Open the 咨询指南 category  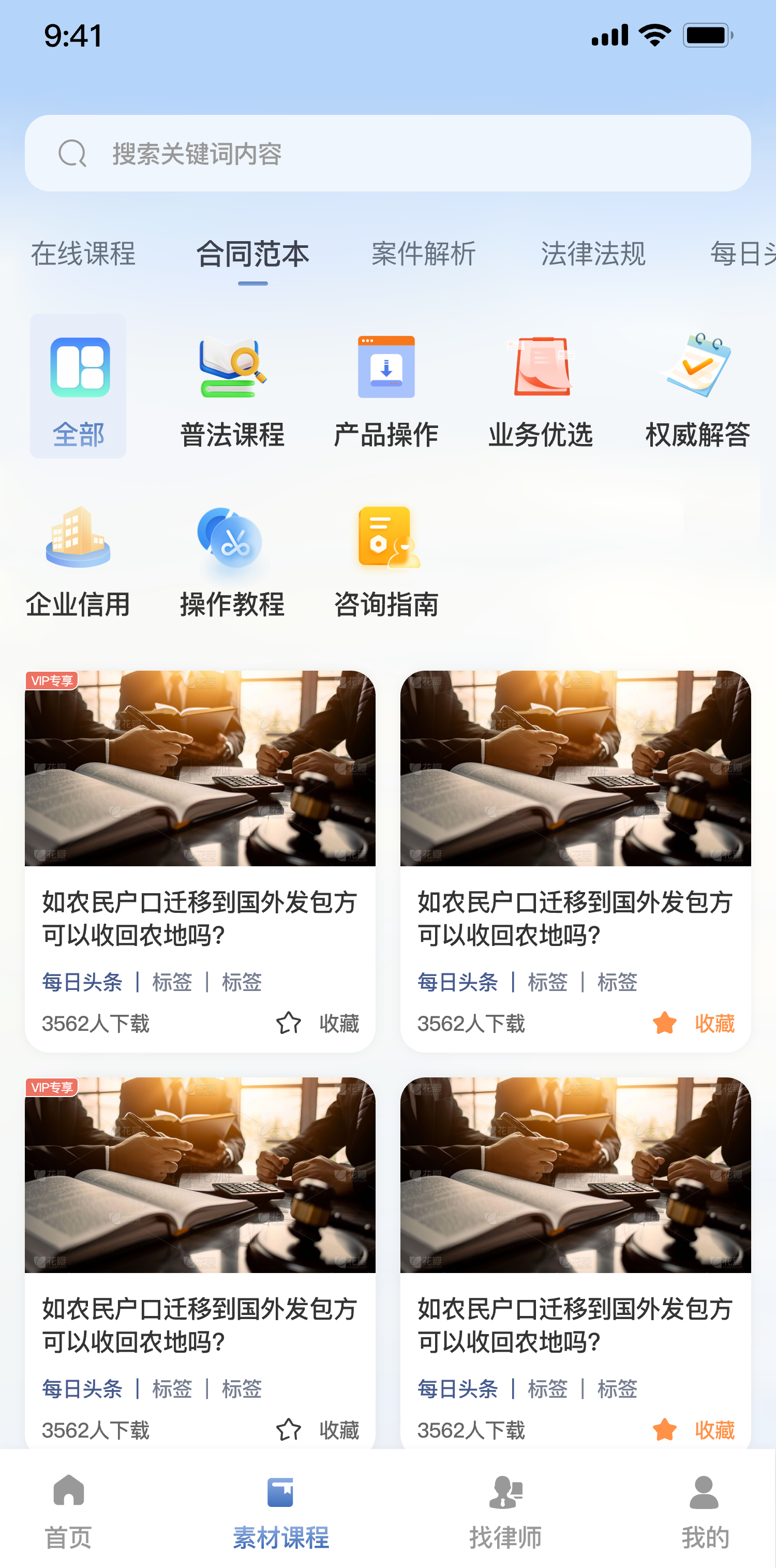click(x=386, y=560)
